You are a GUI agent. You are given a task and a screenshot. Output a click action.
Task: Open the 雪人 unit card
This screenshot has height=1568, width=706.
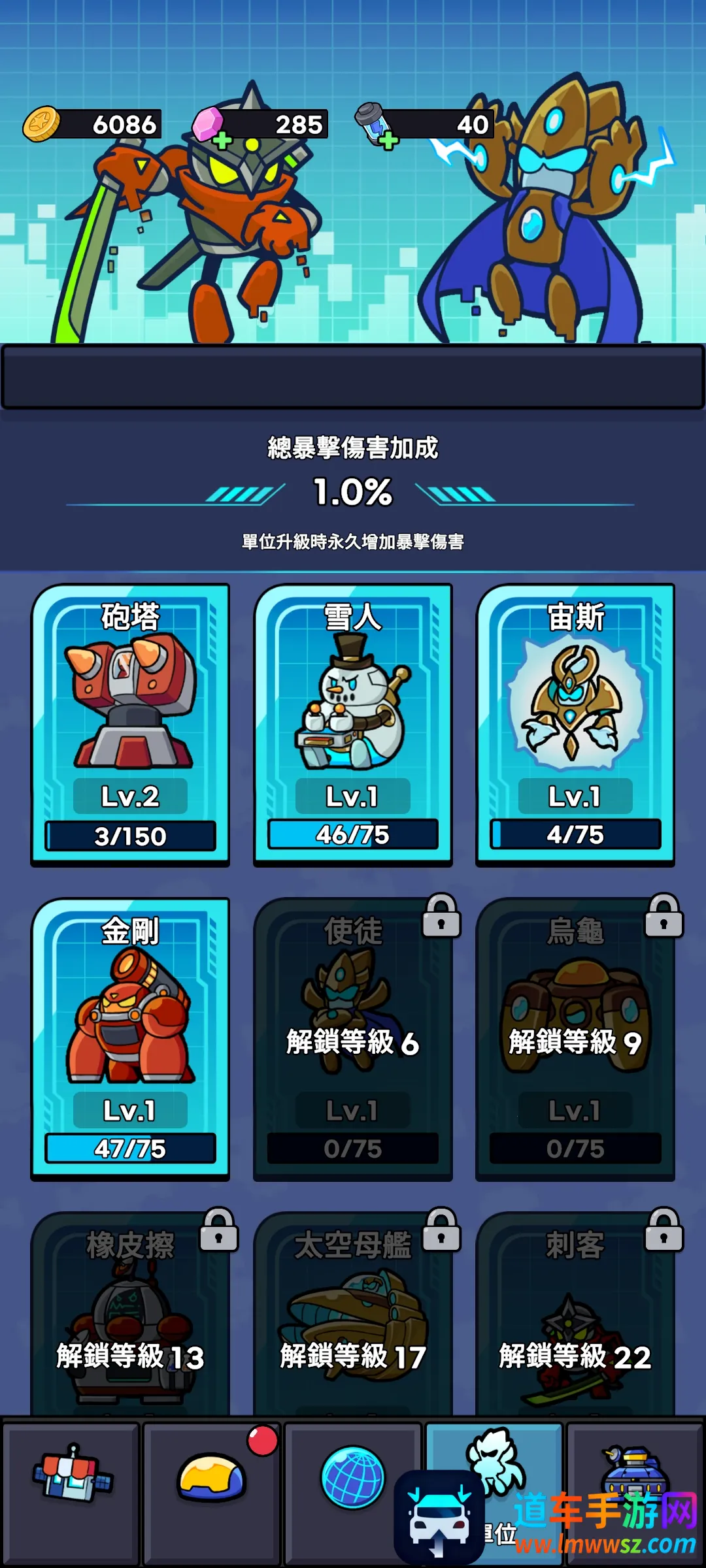tap(353, 724)
